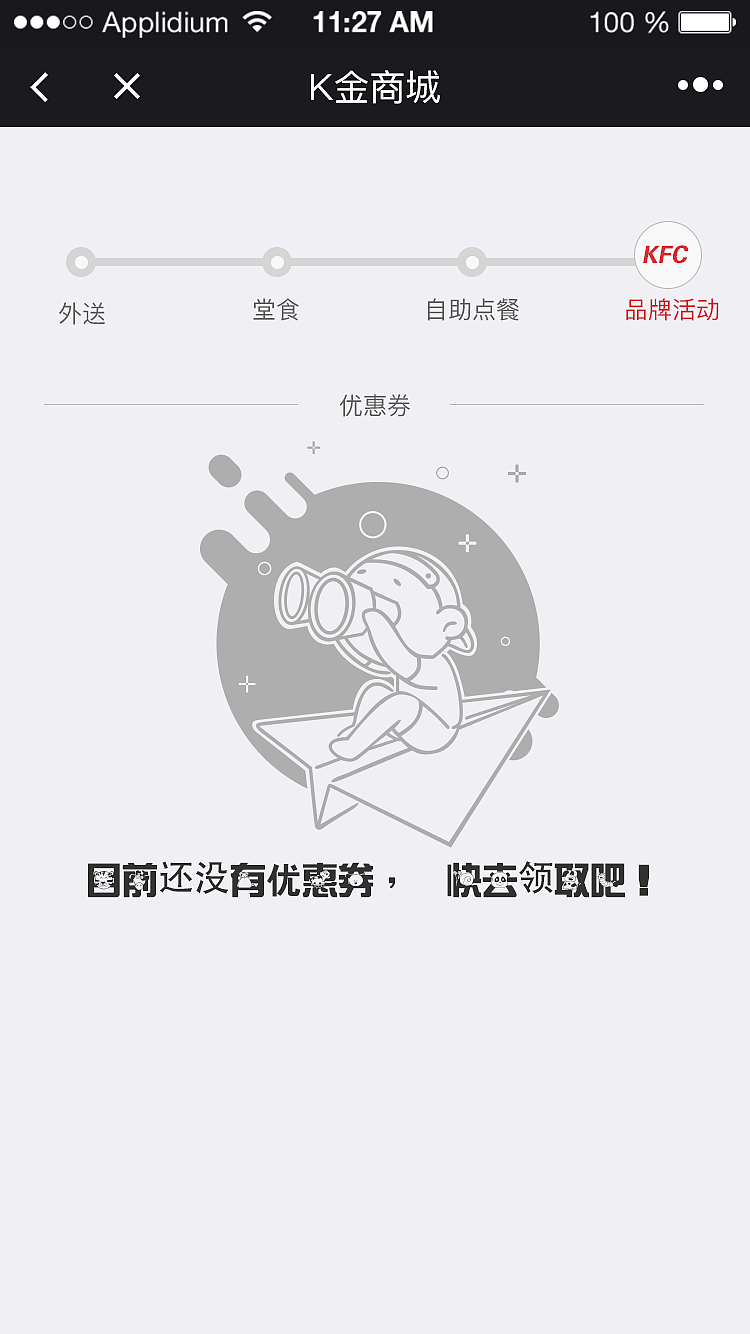Close the K金商城 page with the X
The image size is (750, 1334).
126,86
